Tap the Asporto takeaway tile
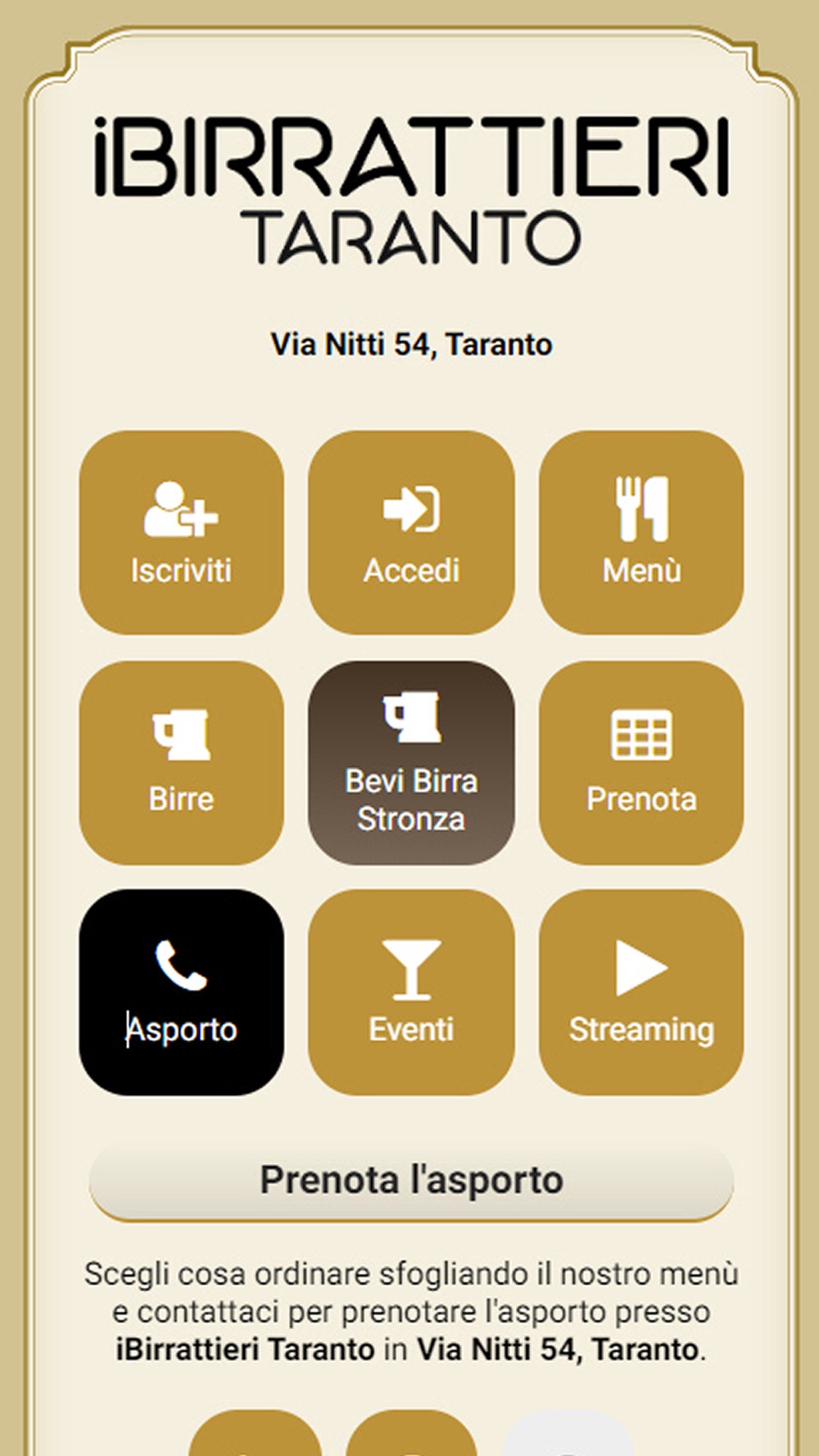819x1456 pixels. tap(181, 993)
